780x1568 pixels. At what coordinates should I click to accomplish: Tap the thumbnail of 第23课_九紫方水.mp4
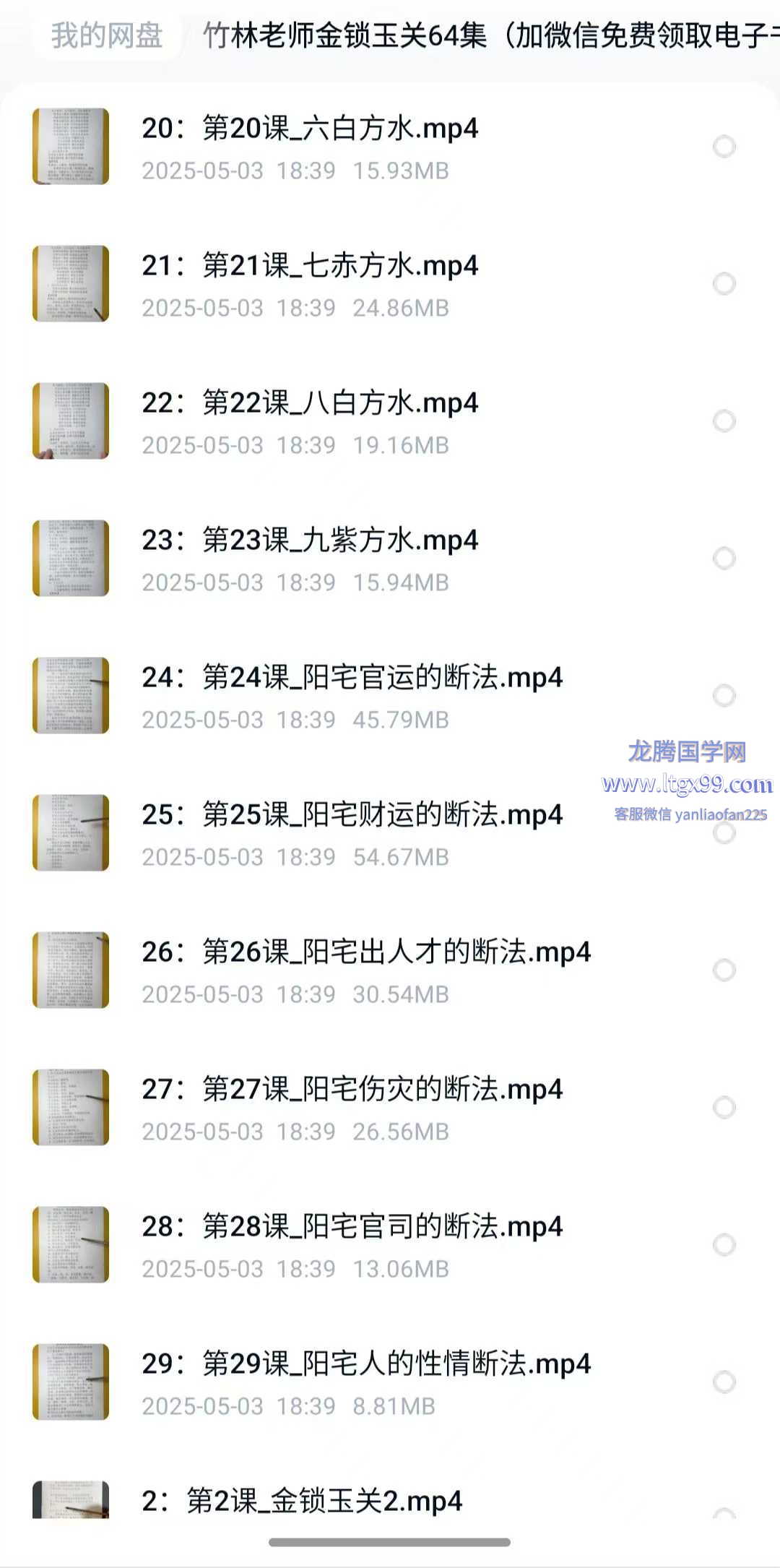pyautogui.click(x=71, y=559)
